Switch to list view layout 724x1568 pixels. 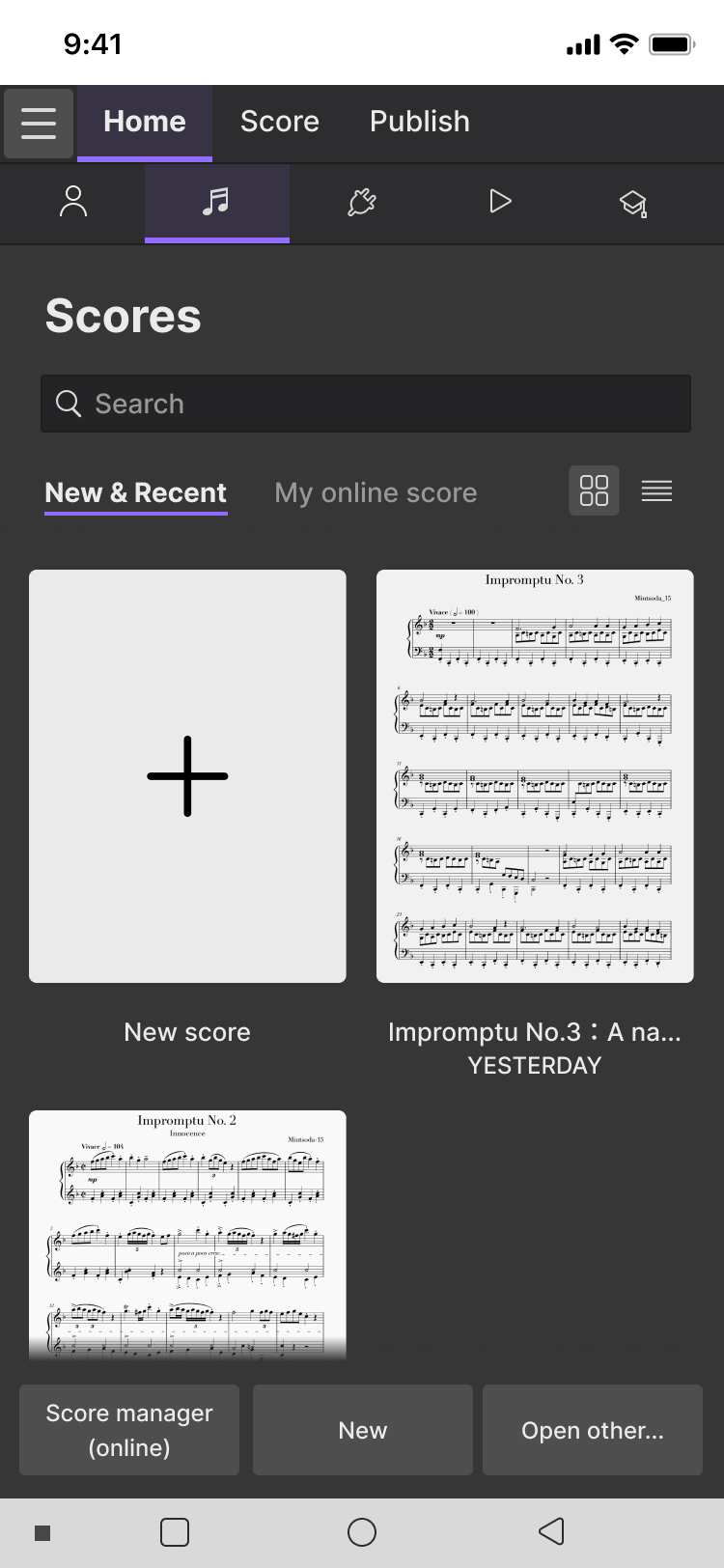coord(656,490)
